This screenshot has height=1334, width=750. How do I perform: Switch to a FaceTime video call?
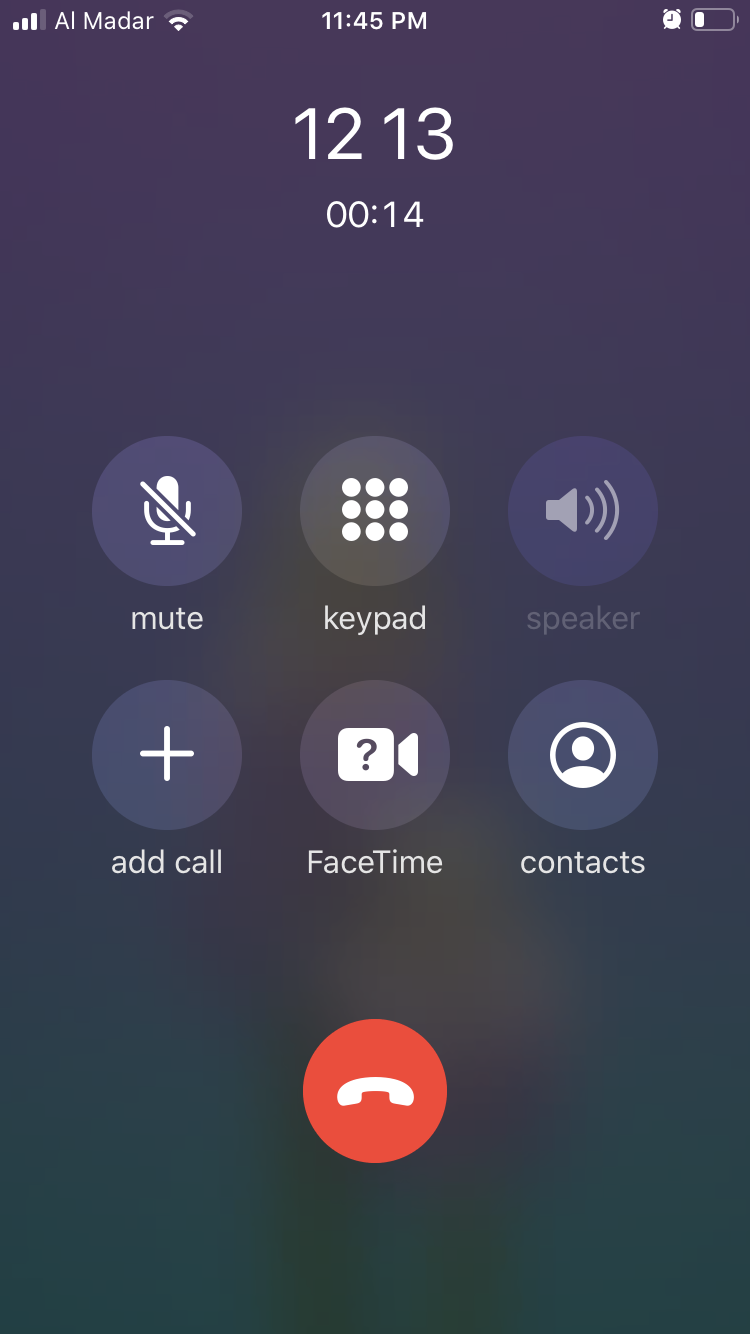click(x=375, y=755)
